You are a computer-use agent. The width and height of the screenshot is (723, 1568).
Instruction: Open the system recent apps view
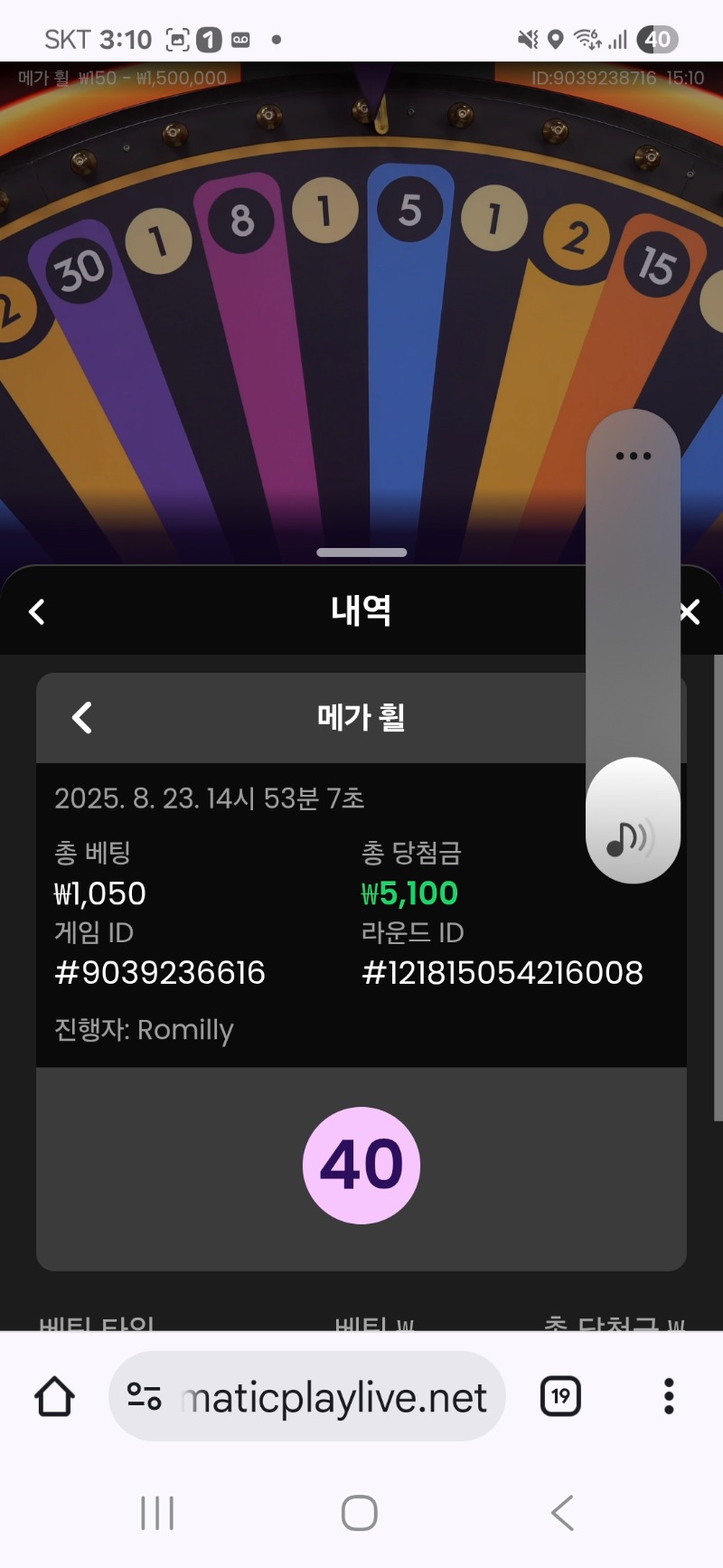(157, 1513)
